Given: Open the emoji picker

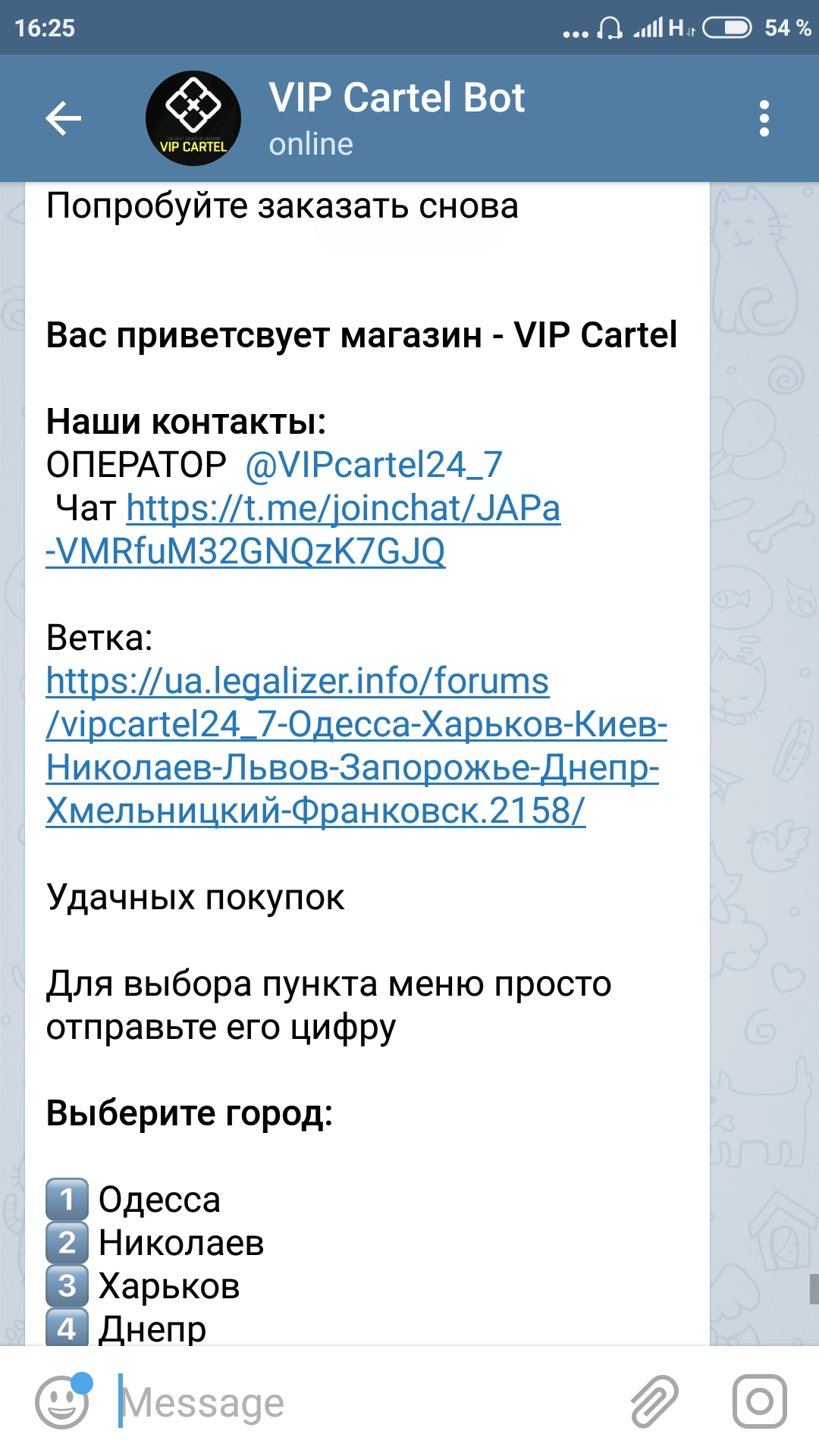Looking at the screenshot, I should click(62, 1402).
